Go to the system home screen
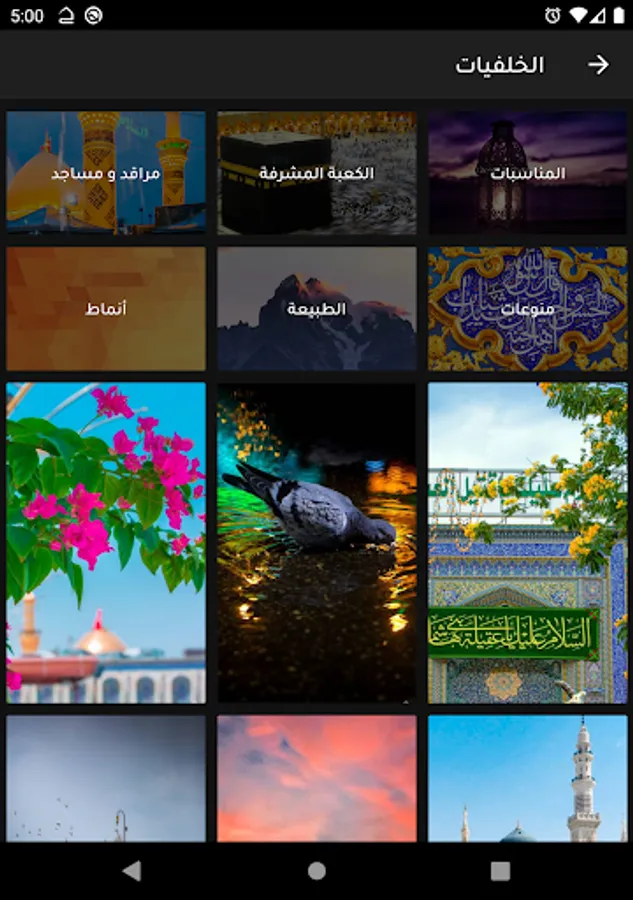The width and height of the screenshot is (633, 900). (316, 871)
